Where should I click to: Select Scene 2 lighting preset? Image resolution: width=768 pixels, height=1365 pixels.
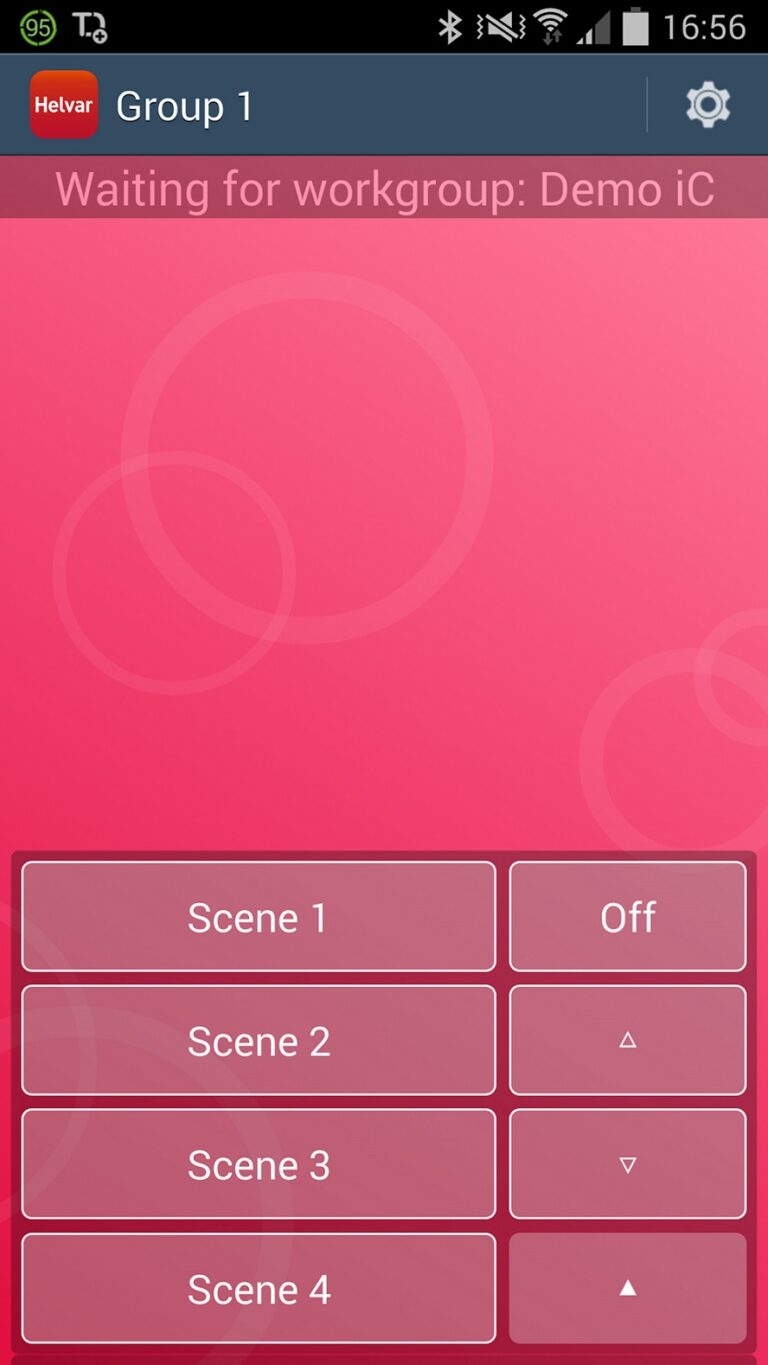coord(258,1040)
